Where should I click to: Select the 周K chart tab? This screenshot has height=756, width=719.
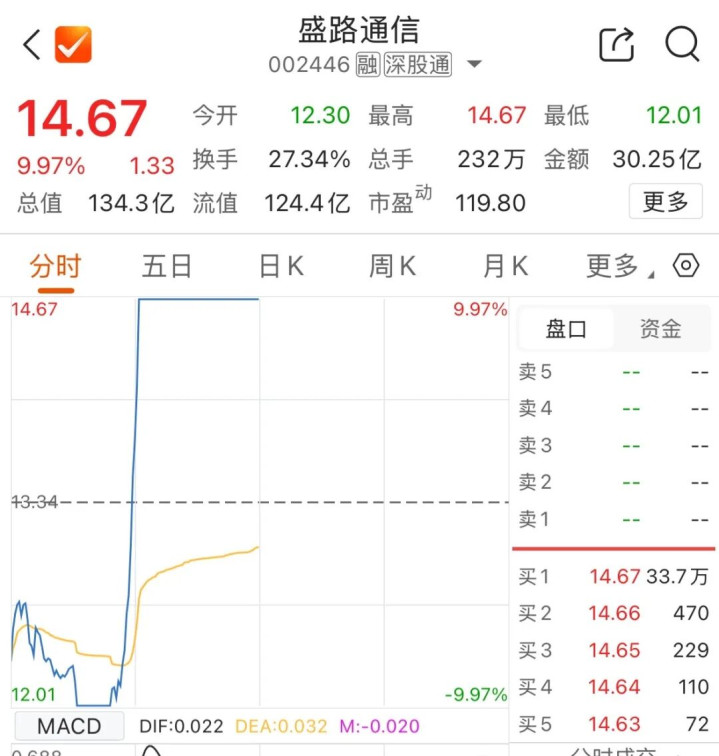tap(392, 266)
